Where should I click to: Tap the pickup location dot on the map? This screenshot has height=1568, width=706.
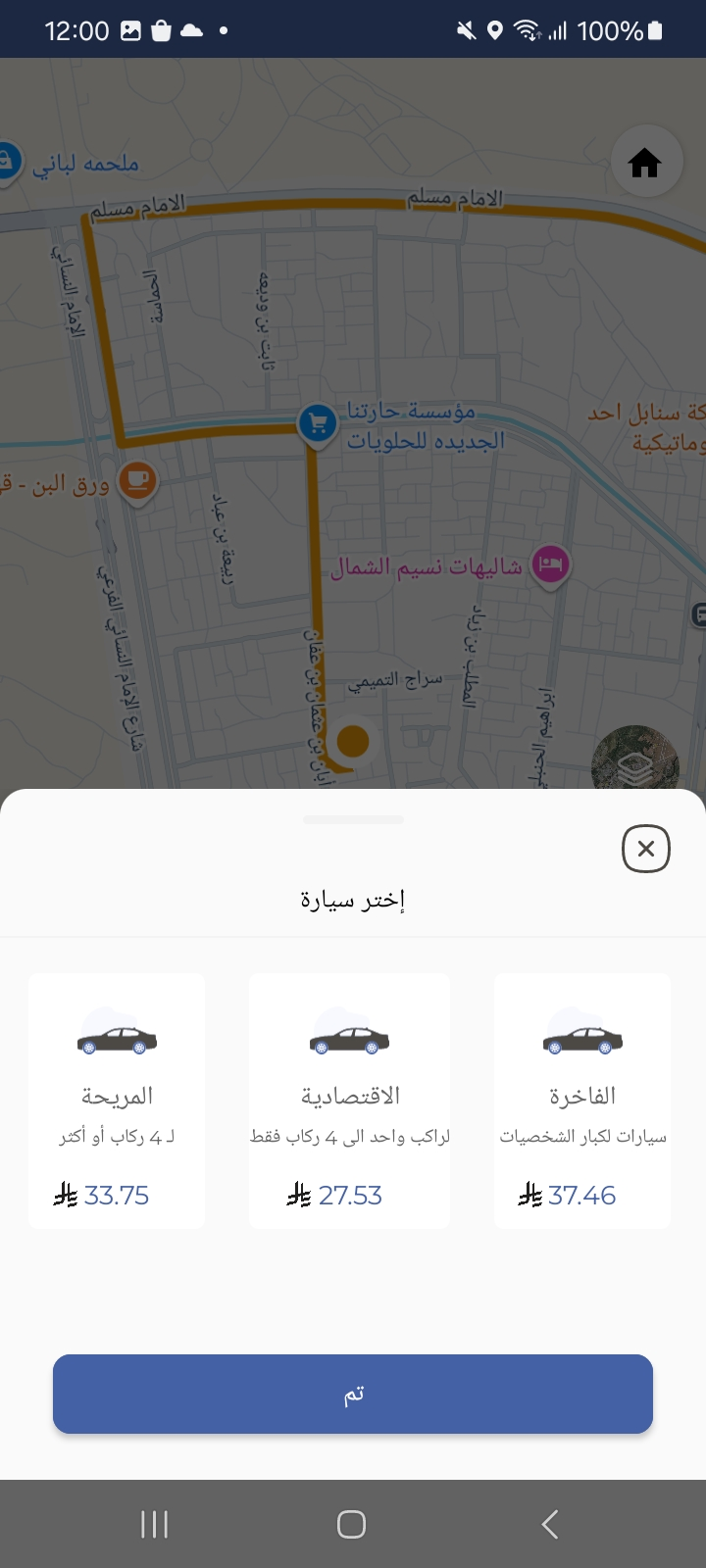tap(353, 742)
